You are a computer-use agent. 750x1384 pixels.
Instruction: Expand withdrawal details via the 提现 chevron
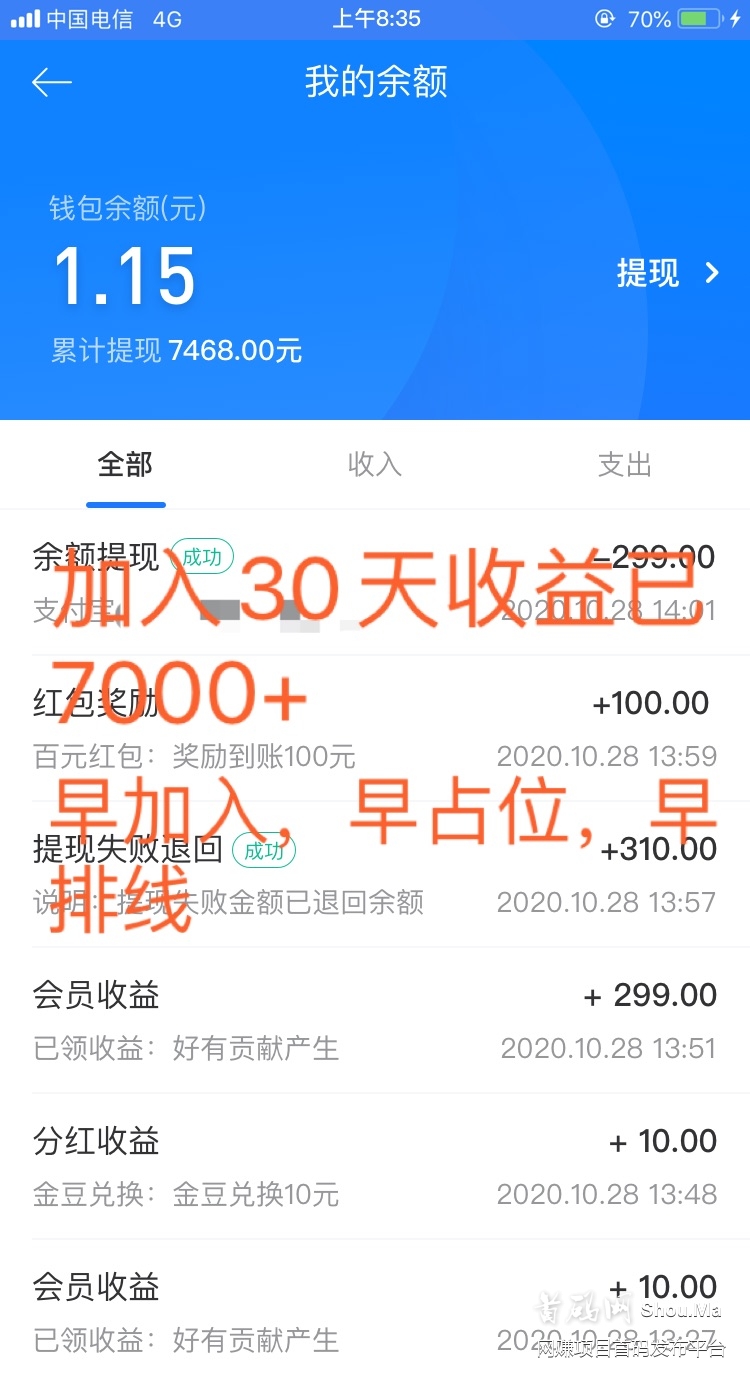pos(712,274)
